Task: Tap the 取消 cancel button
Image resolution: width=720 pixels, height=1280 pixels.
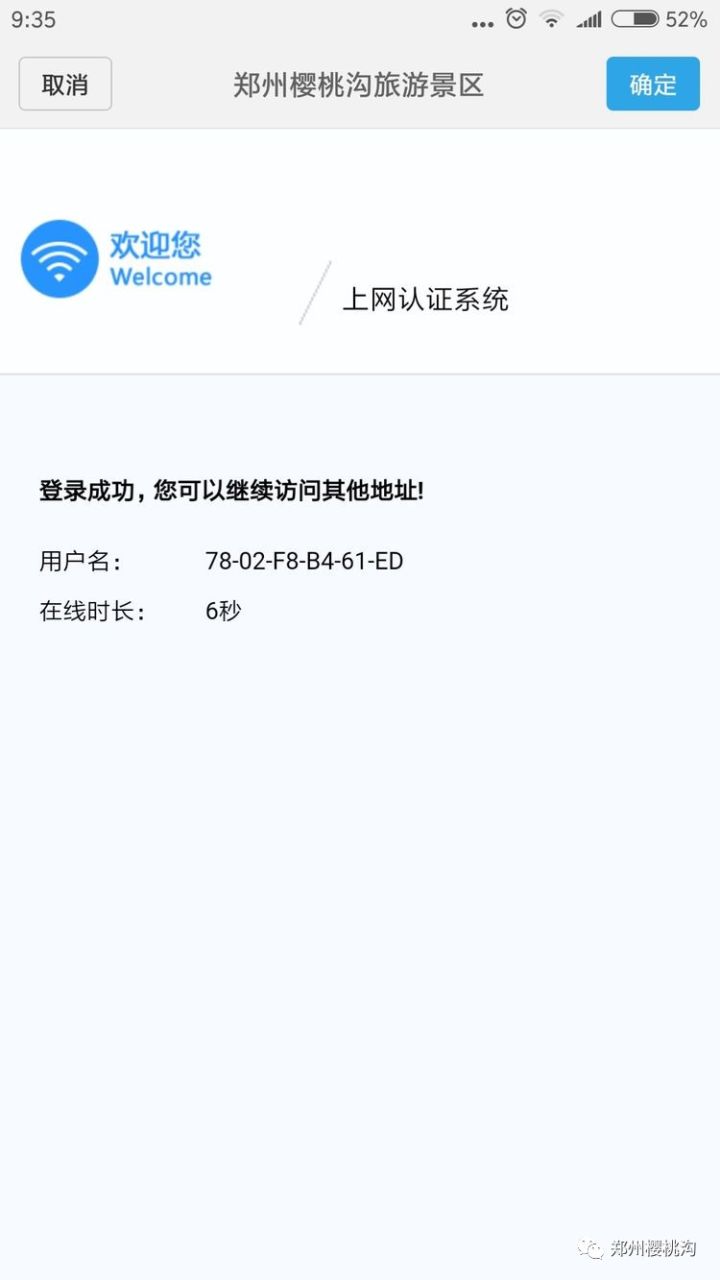Action: [x=65, y=84]
